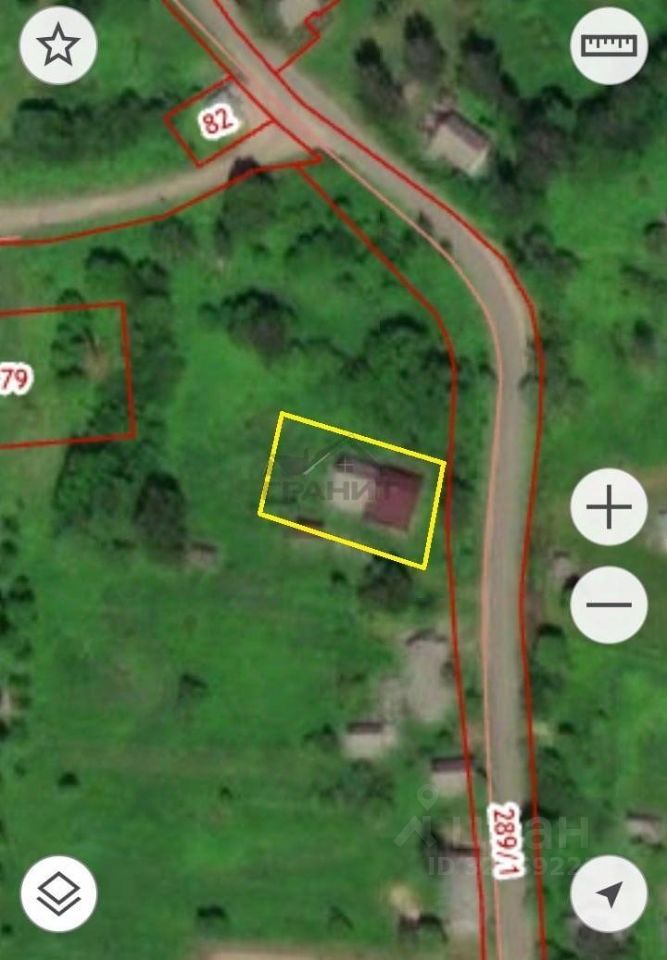Zoom out with the minus button
Image resolution: width=667 pixels, height=960 pixels.
pos(609,605)
